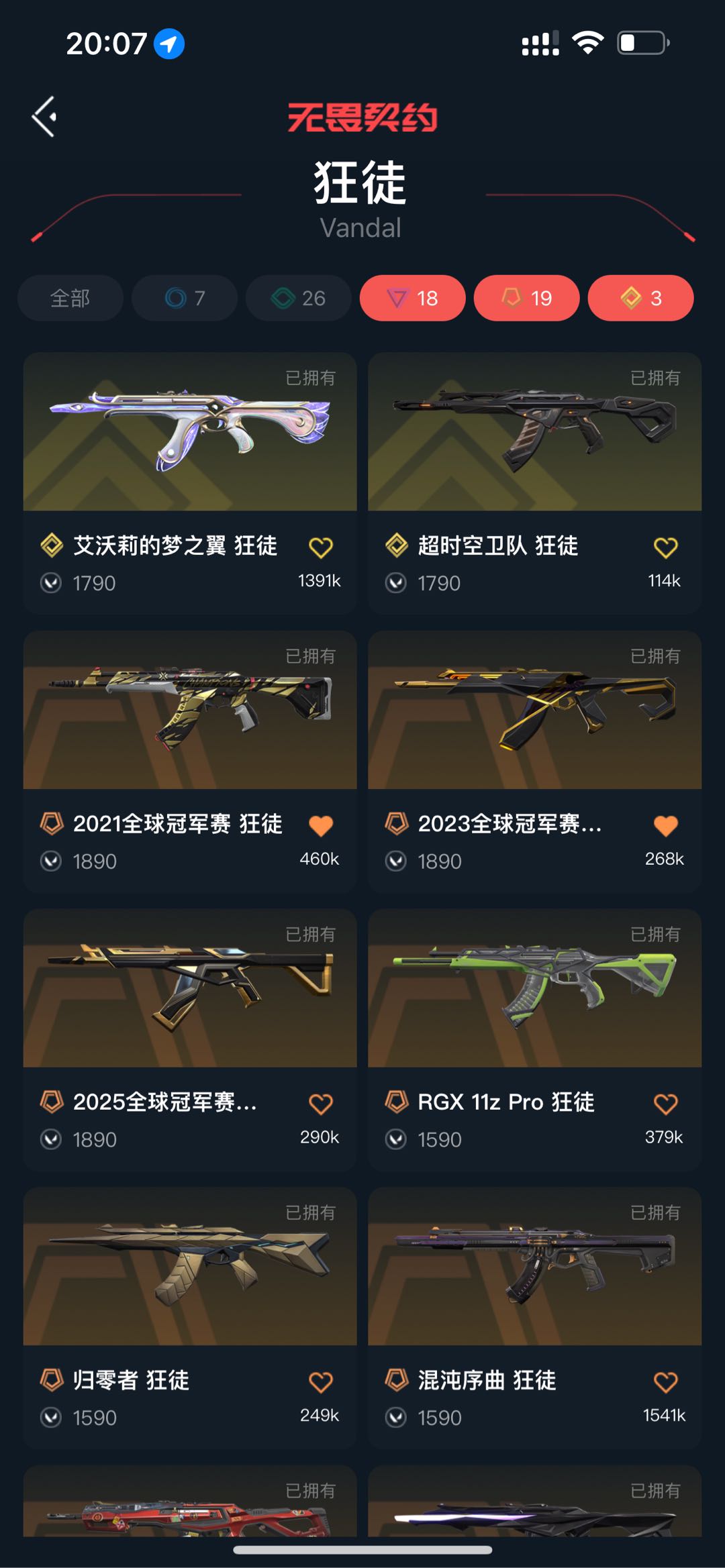Open the RGX 11z Pro 狂徒 card

[x=535, y=1040]
